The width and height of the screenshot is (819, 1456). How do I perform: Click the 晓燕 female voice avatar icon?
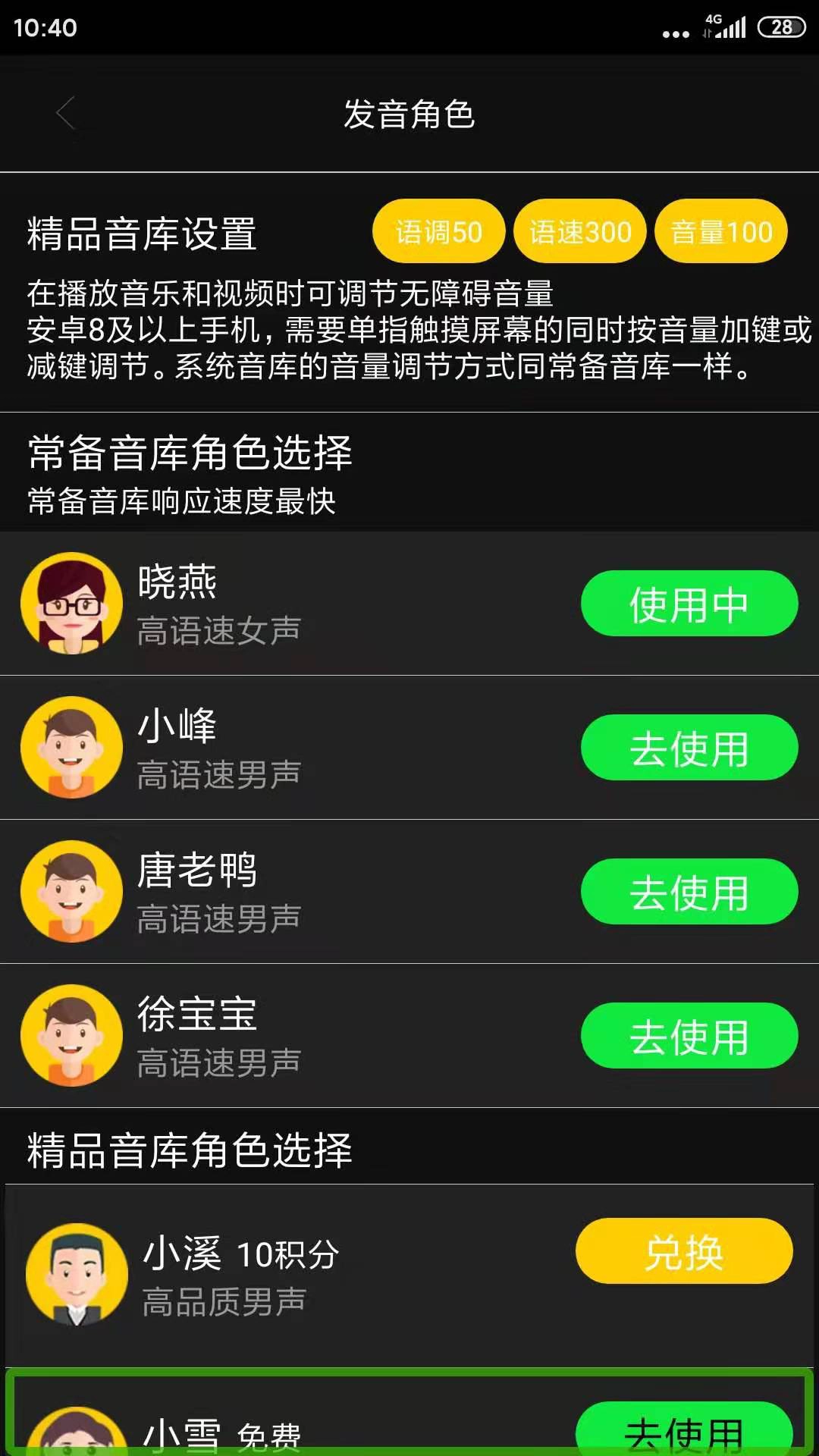pos(72,601)
